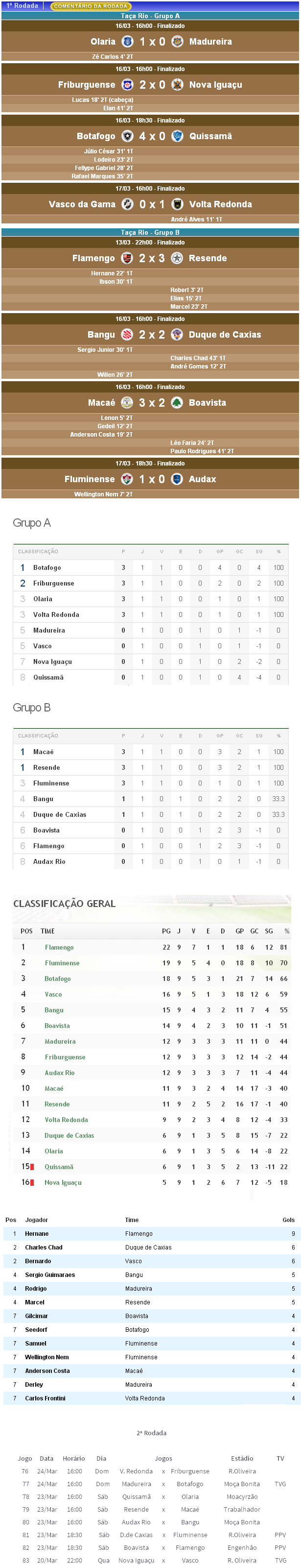The width and height of the screenshot is (301, 1568).
Task: Open Madureira in the Classificação Geral
Action: [x=60, y=1041]
